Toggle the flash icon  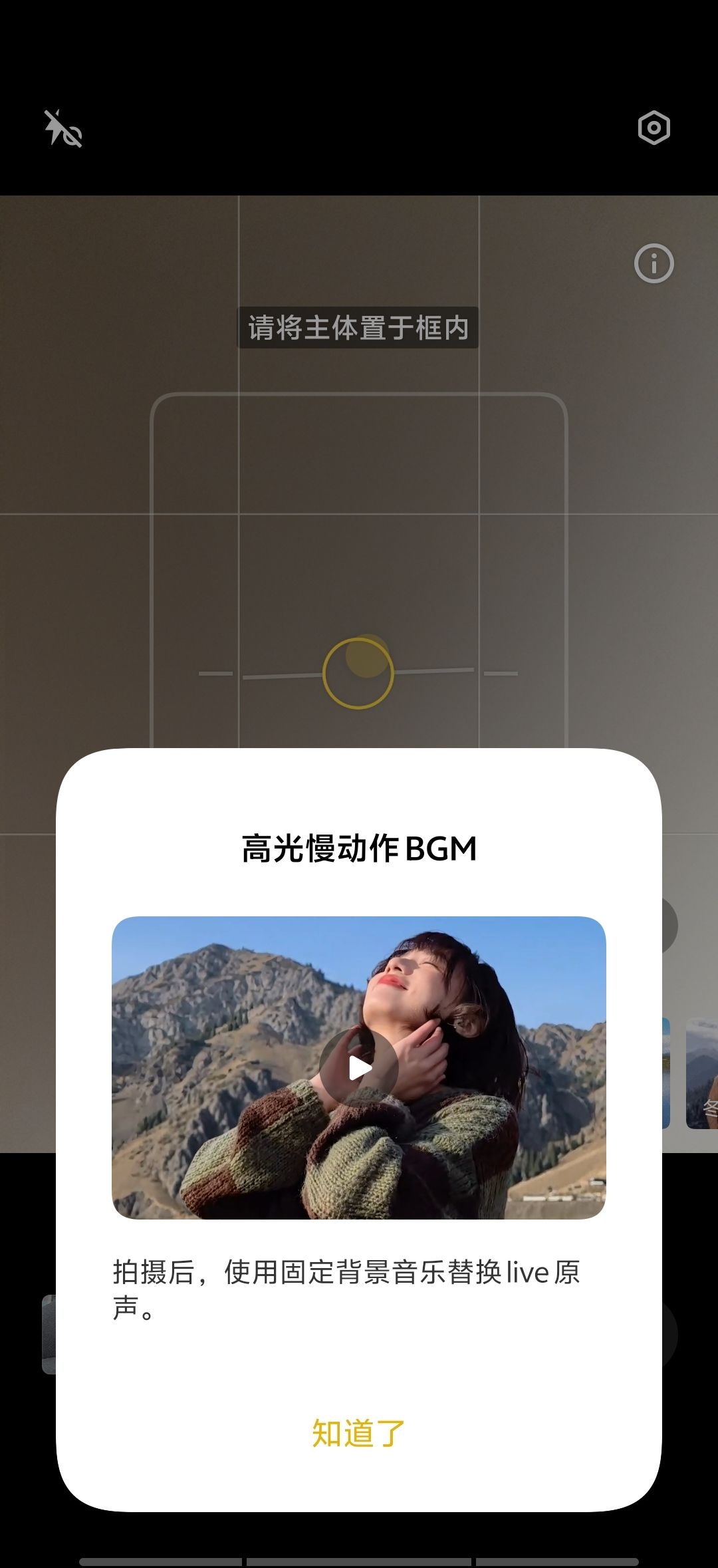[62, 128]
